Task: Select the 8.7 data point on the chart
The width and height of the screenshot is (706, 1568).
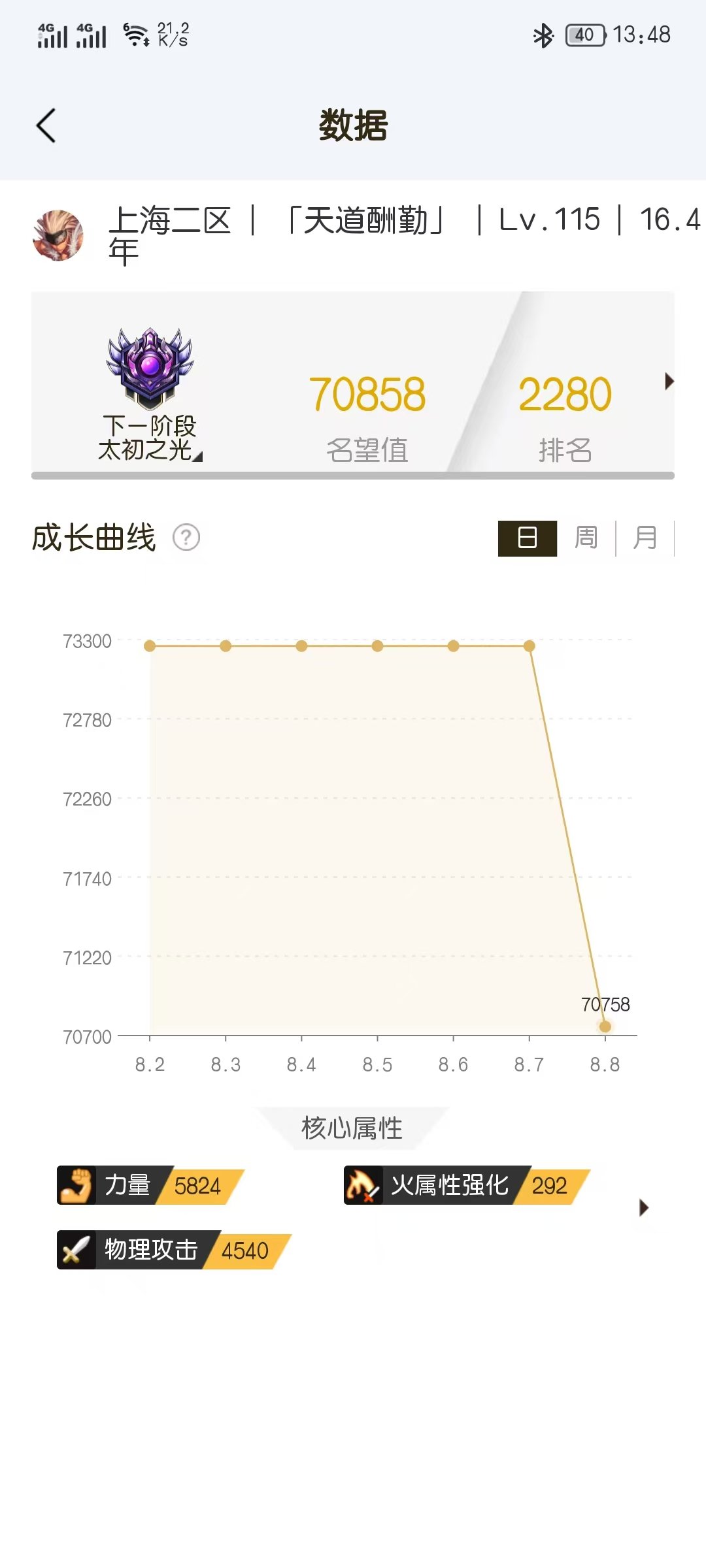Action: [x=529, y=646]
